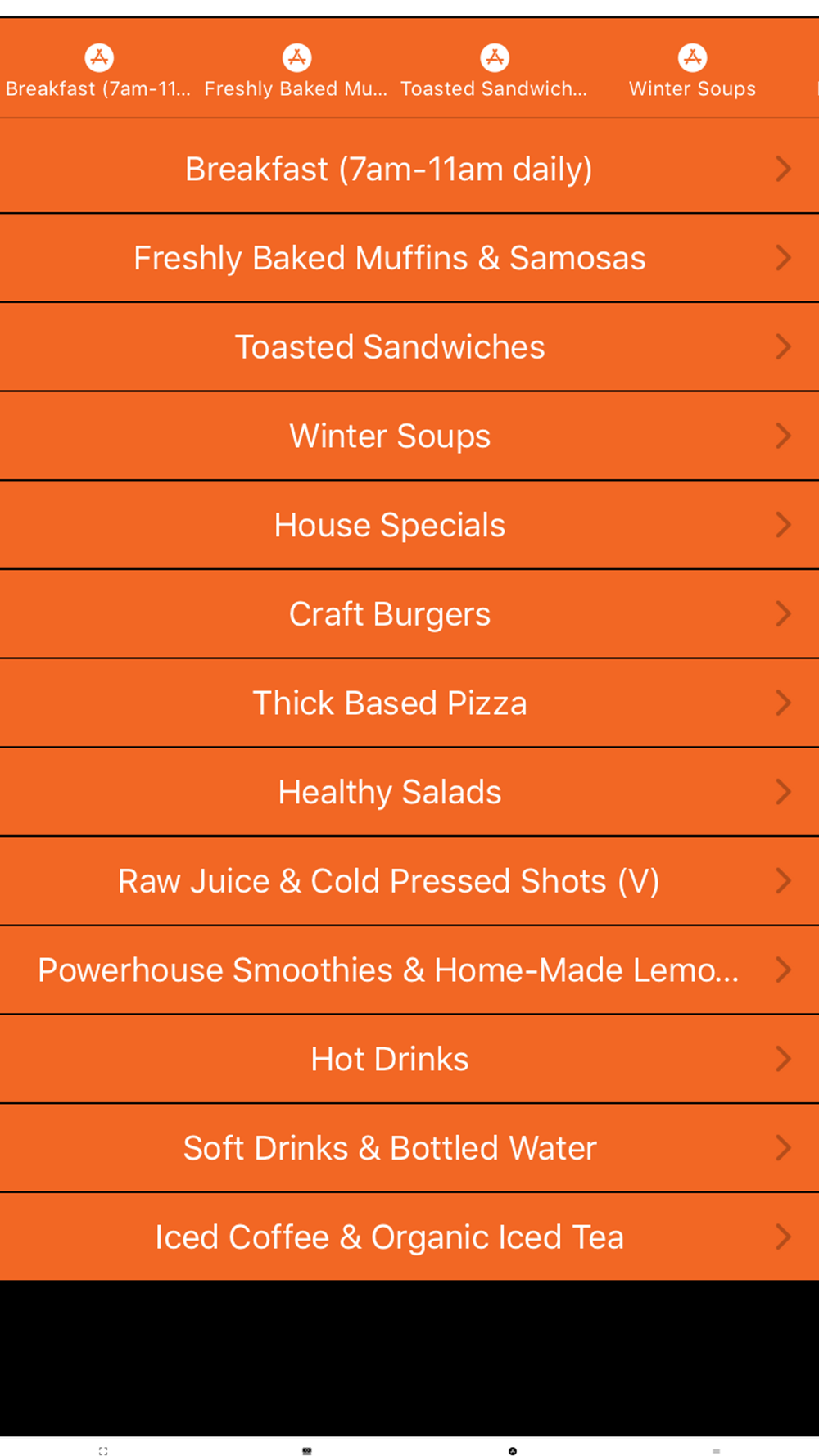This screenshot has height=1456, width=819.
Task: Switch to the Freshly Baked Mu… top tab
Action: click(x=296, y=71)
